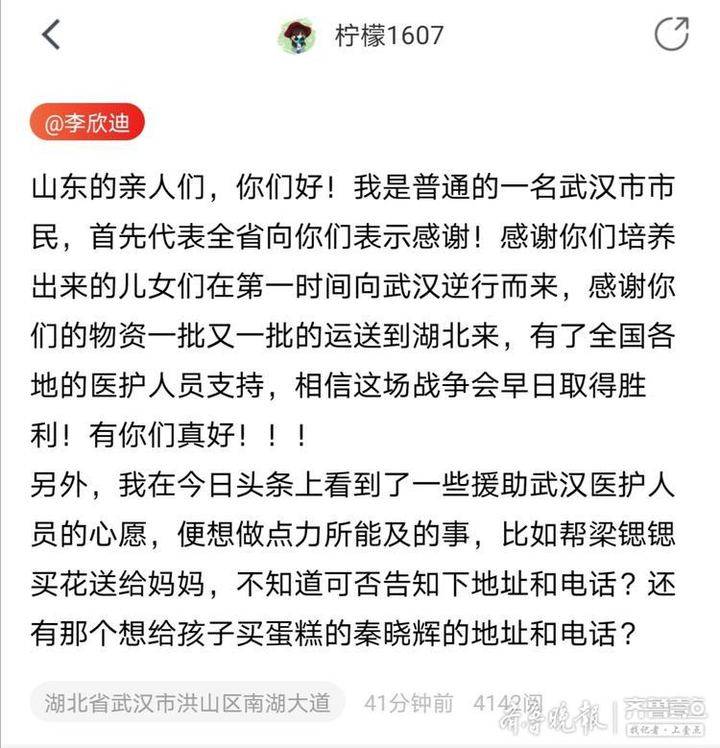This screenshot has height=748, width=720.
Task: View location 湖北省武汉市洪山区南湖大道
Action: click(187, 702)
